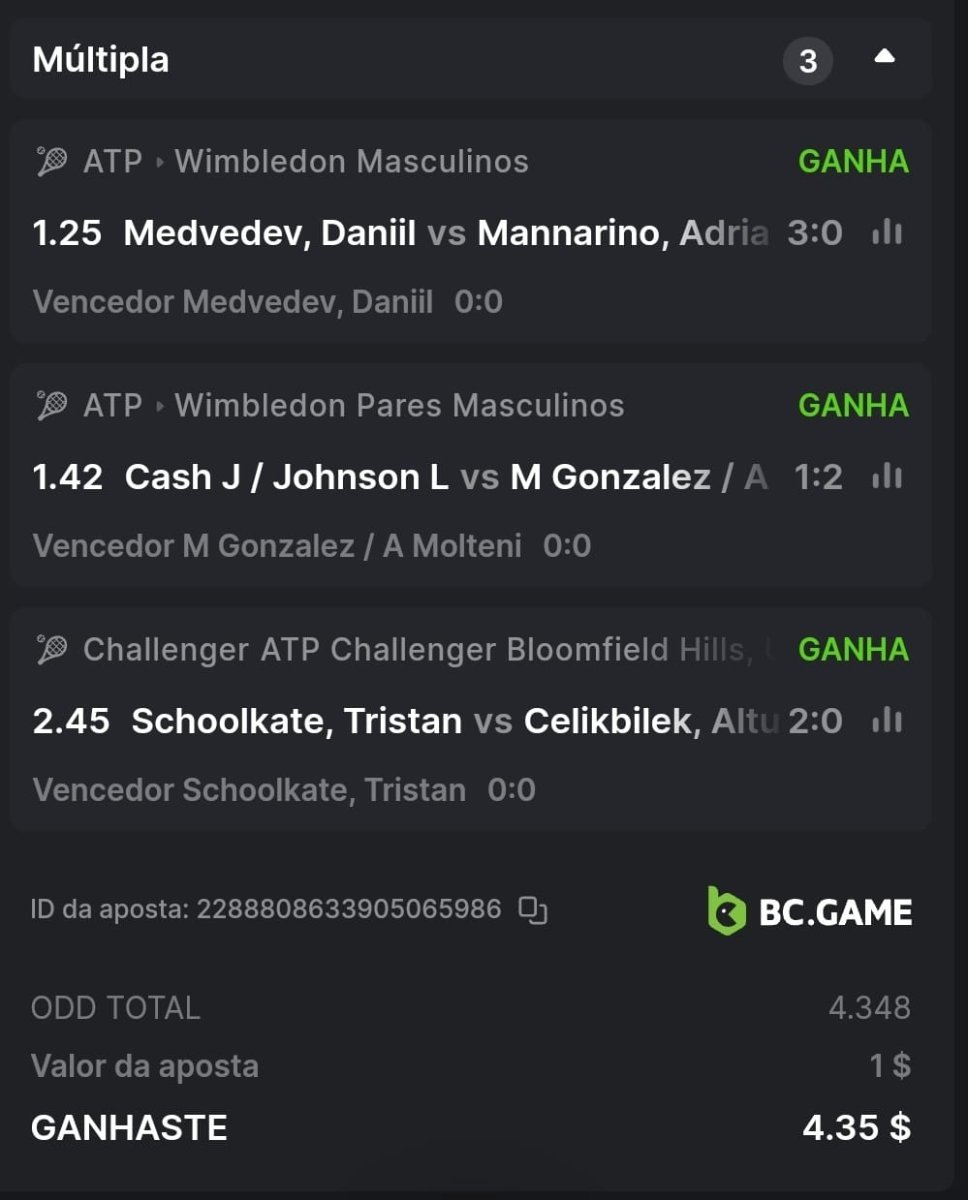The width and height of the screenshot is (968, 1200).
Task: Open the Cash J / Johnson L match card
Action: click(x=400, y=477)
